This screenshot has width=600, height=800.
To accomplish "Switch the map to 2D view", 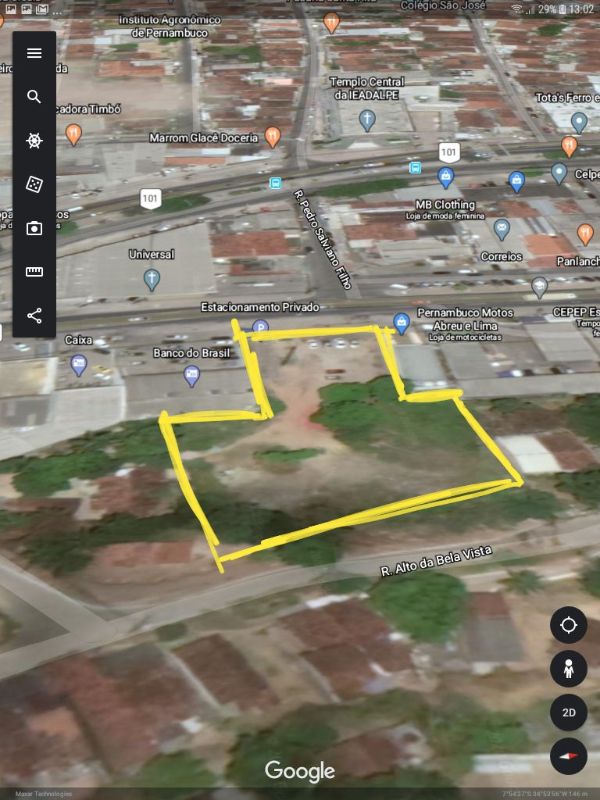I will (x=569, y=712).
